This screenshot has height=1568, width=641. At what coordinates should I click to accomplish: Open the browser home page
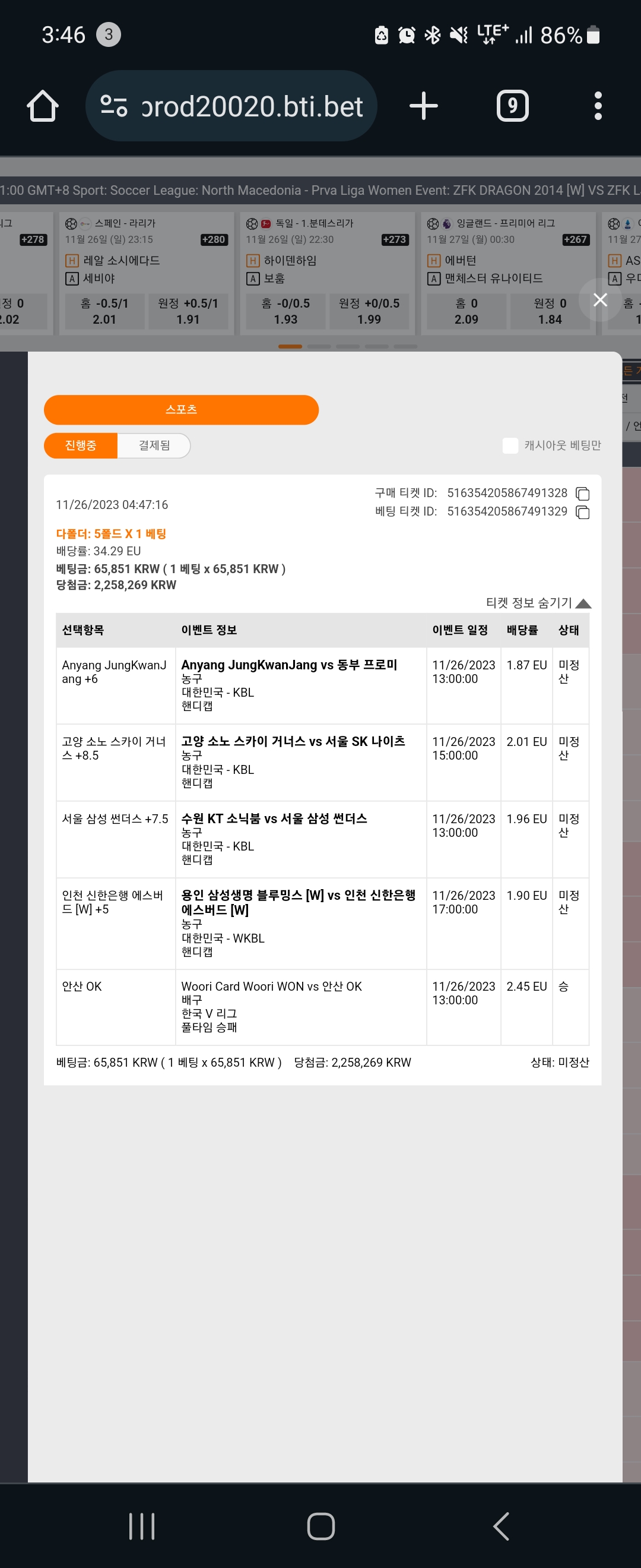pyautogui.click(x=43, y=106)
